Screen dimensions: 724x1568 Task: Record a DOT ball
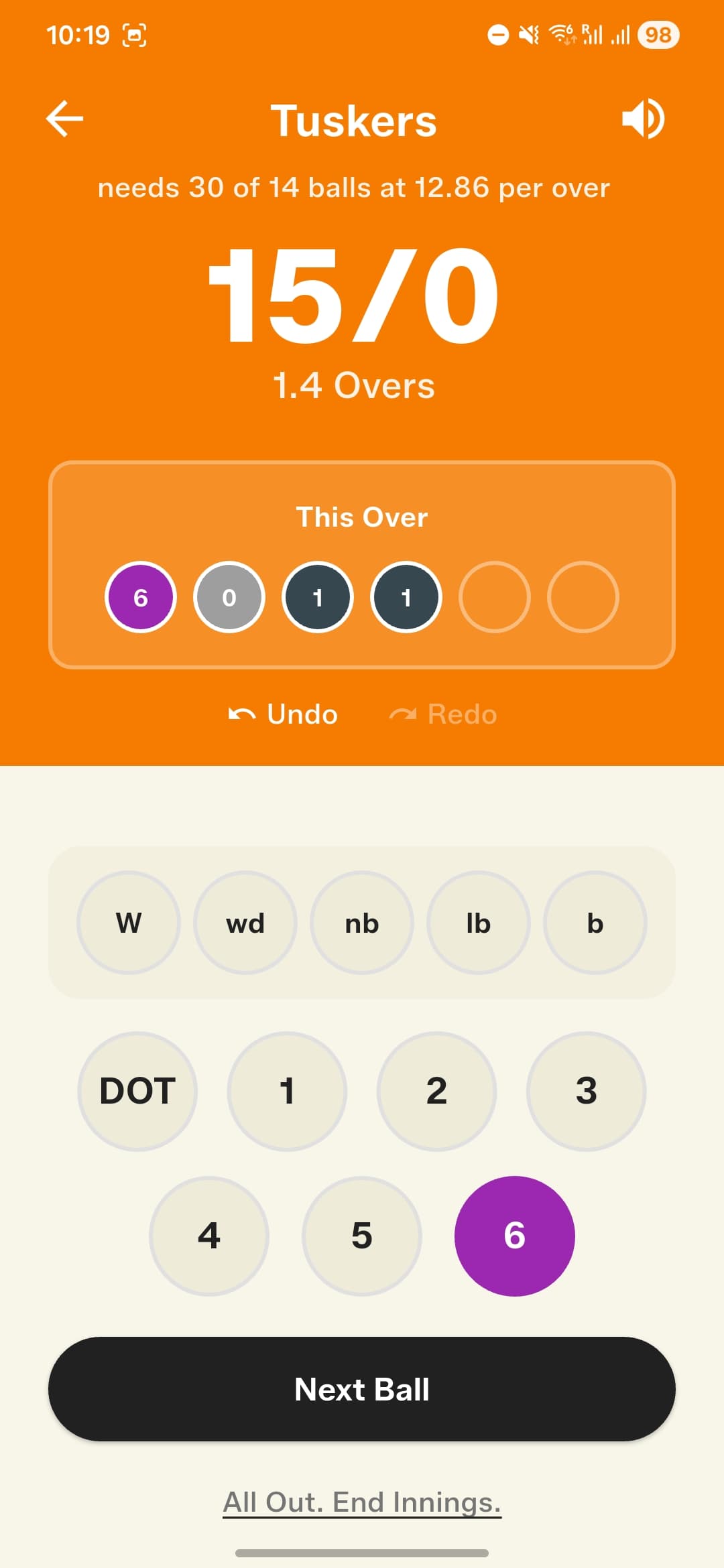[137, 1091]
